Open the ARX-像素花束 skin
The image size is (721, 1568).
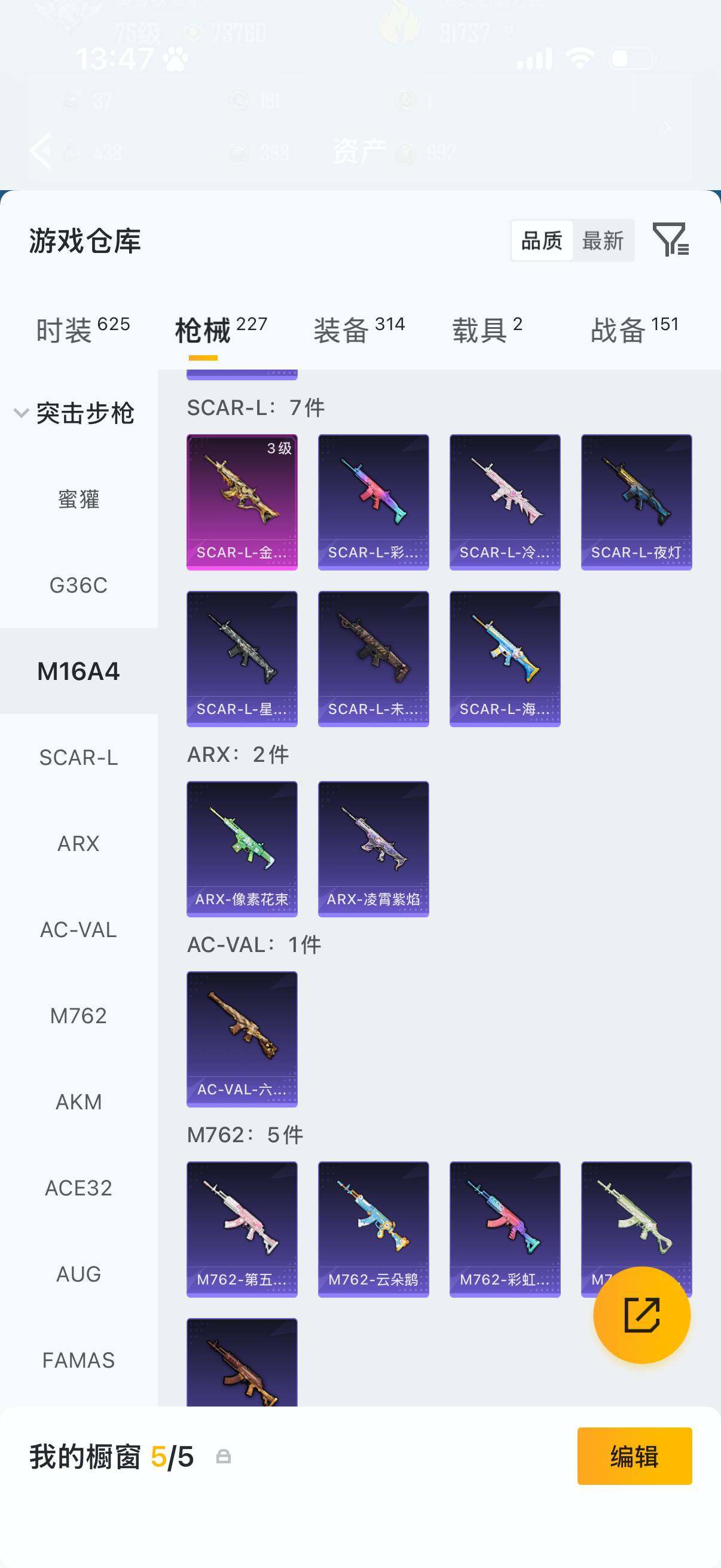point(242,849)
